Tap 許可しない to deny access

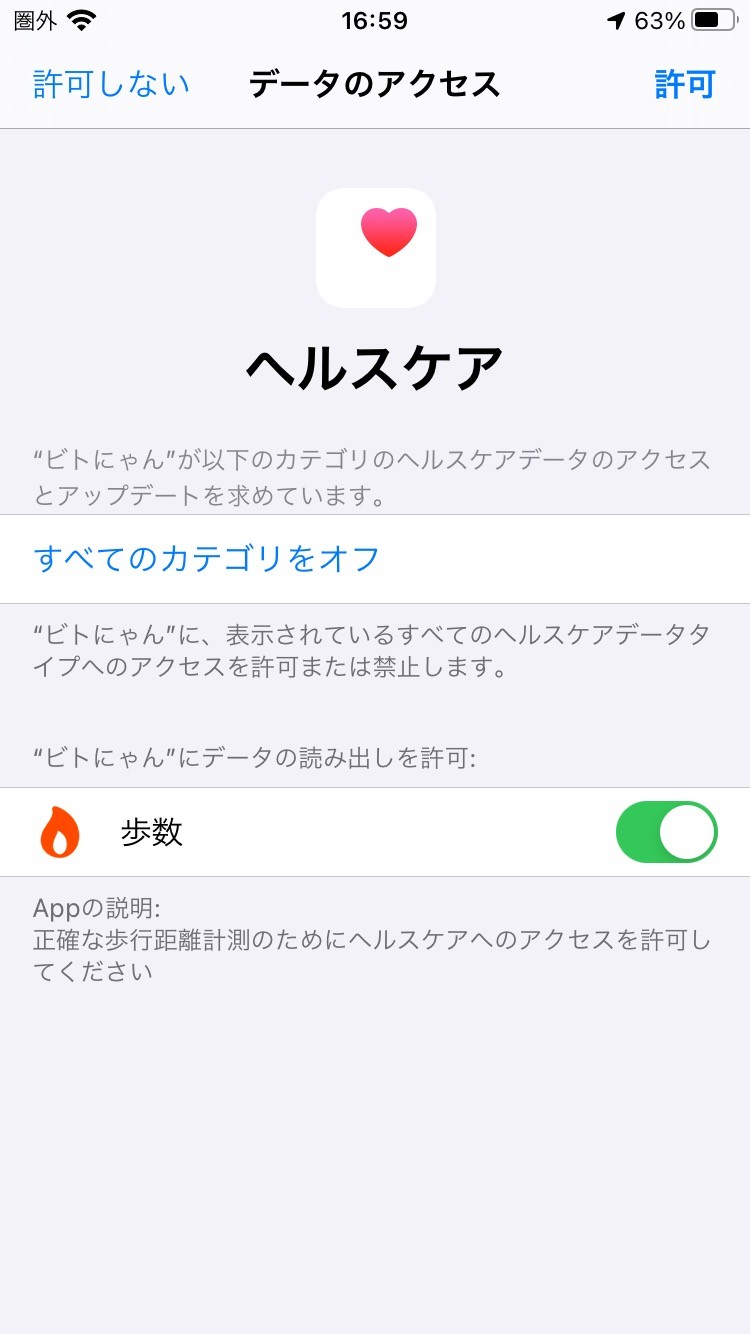pos(111,84)
